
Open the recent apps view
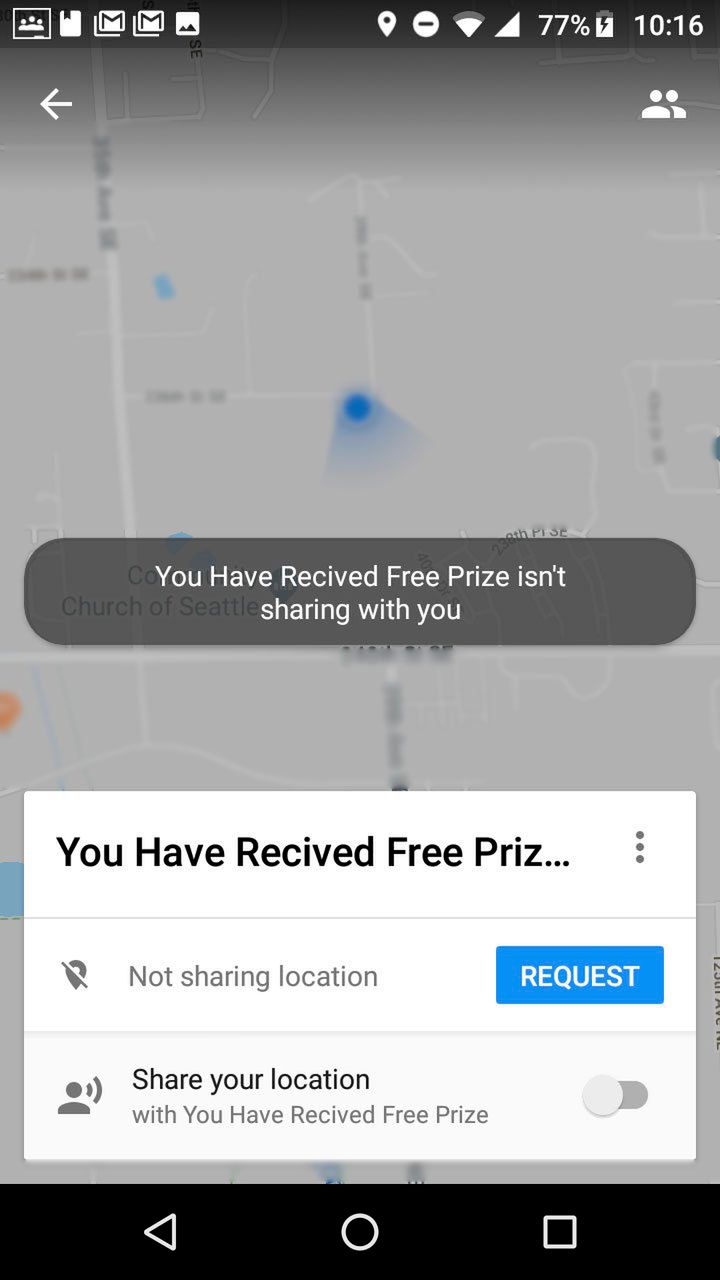559,1232
